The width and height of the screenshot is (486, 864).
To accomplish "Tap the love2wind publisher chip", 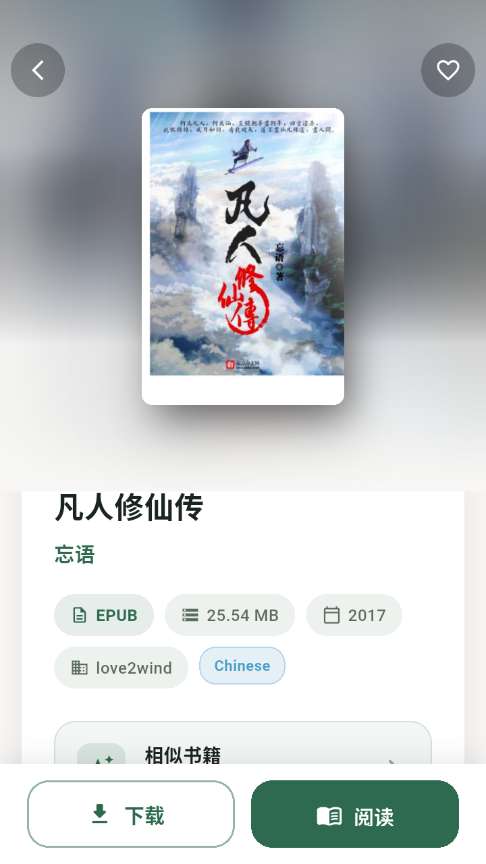I will tap(121, 667).
